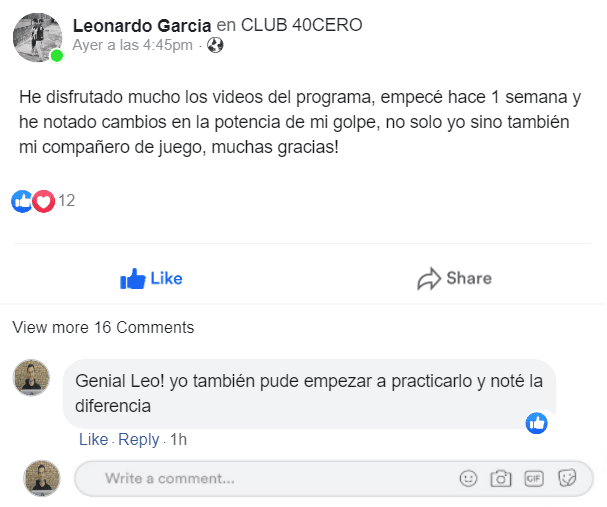This screenshot has height=507, width=607.
Task: Open the emoji picker in comment box
Action: [468, 479]
